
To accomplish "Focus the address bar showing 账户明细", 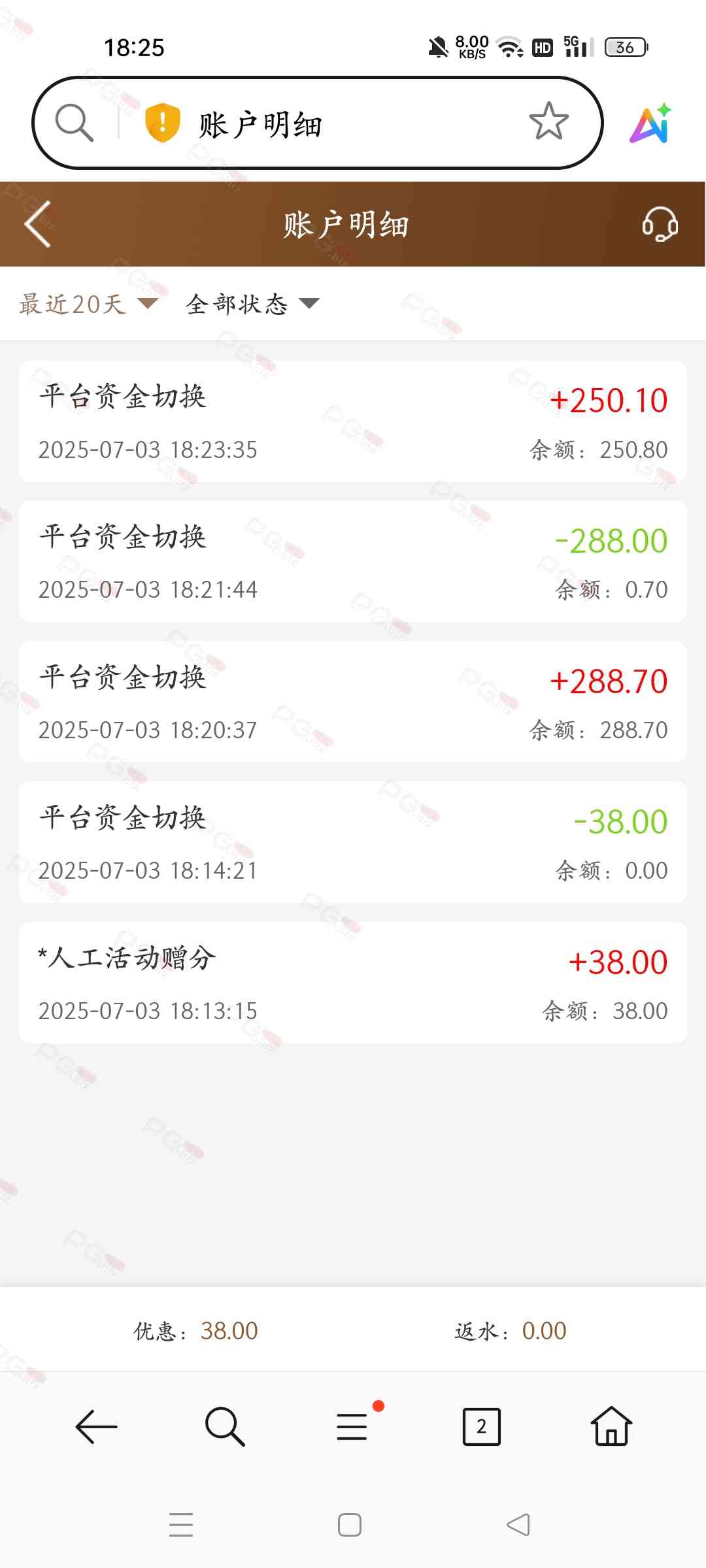I will (x=340, y=123).
